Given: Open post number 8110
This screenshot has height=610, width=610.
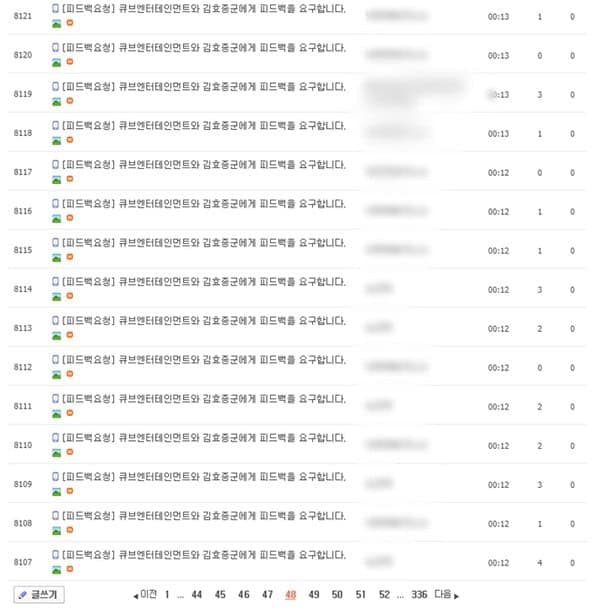Looking at the screenshot, I should click(204, 438).
